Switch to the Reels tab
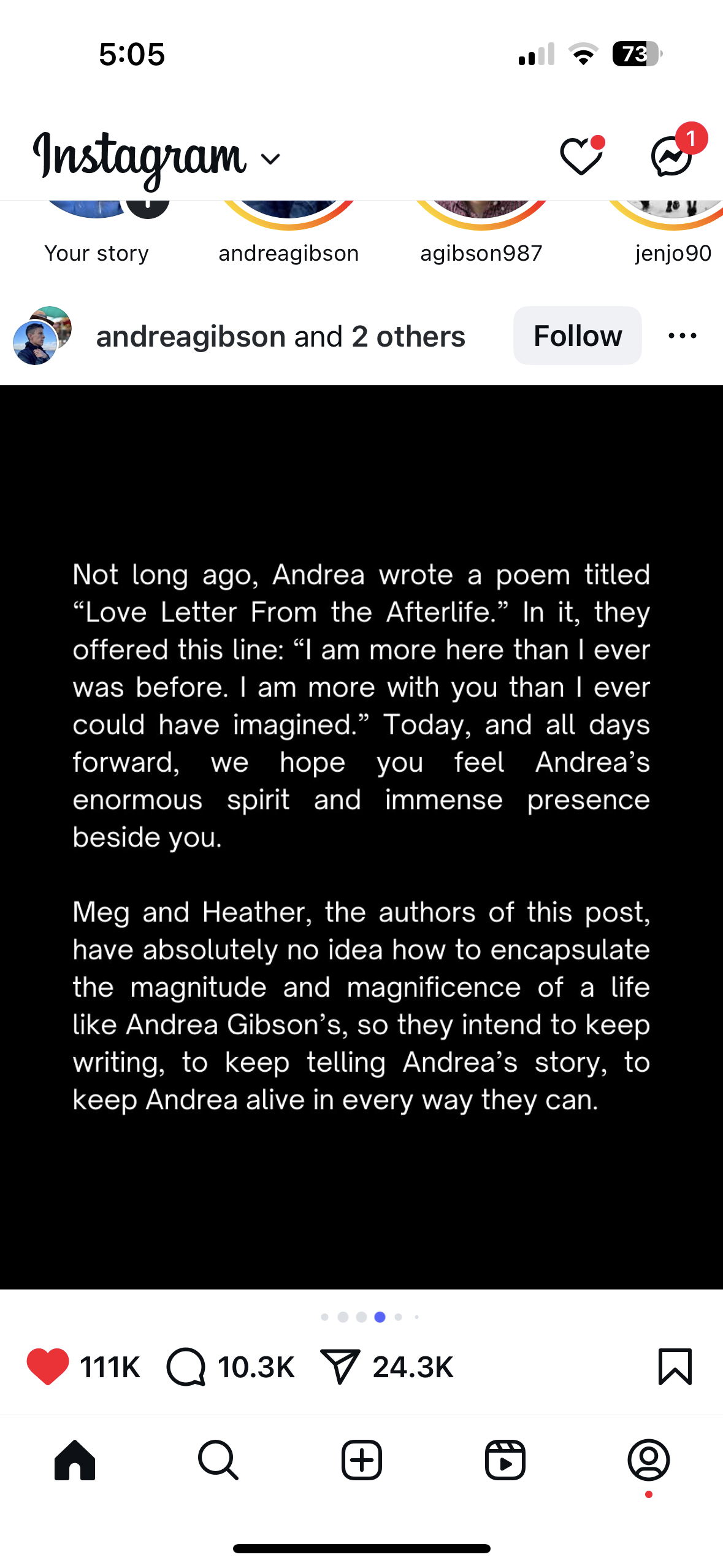Screen dimensions: 723x1568 pyautogui.click(x=505, y=1460)
